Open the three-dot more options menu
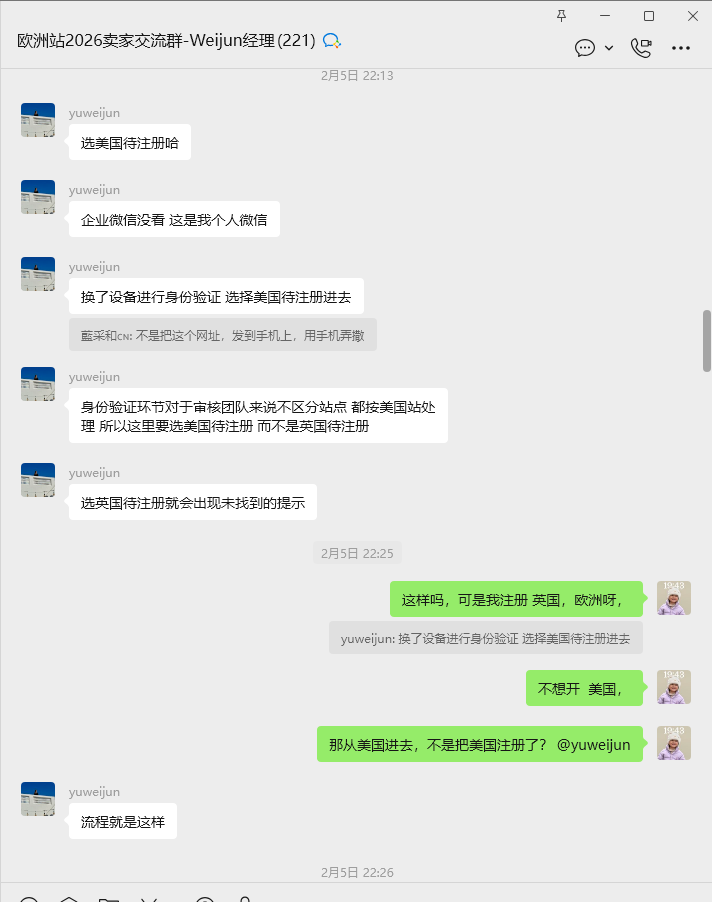712x902 pixels. [x=681, y=48]
